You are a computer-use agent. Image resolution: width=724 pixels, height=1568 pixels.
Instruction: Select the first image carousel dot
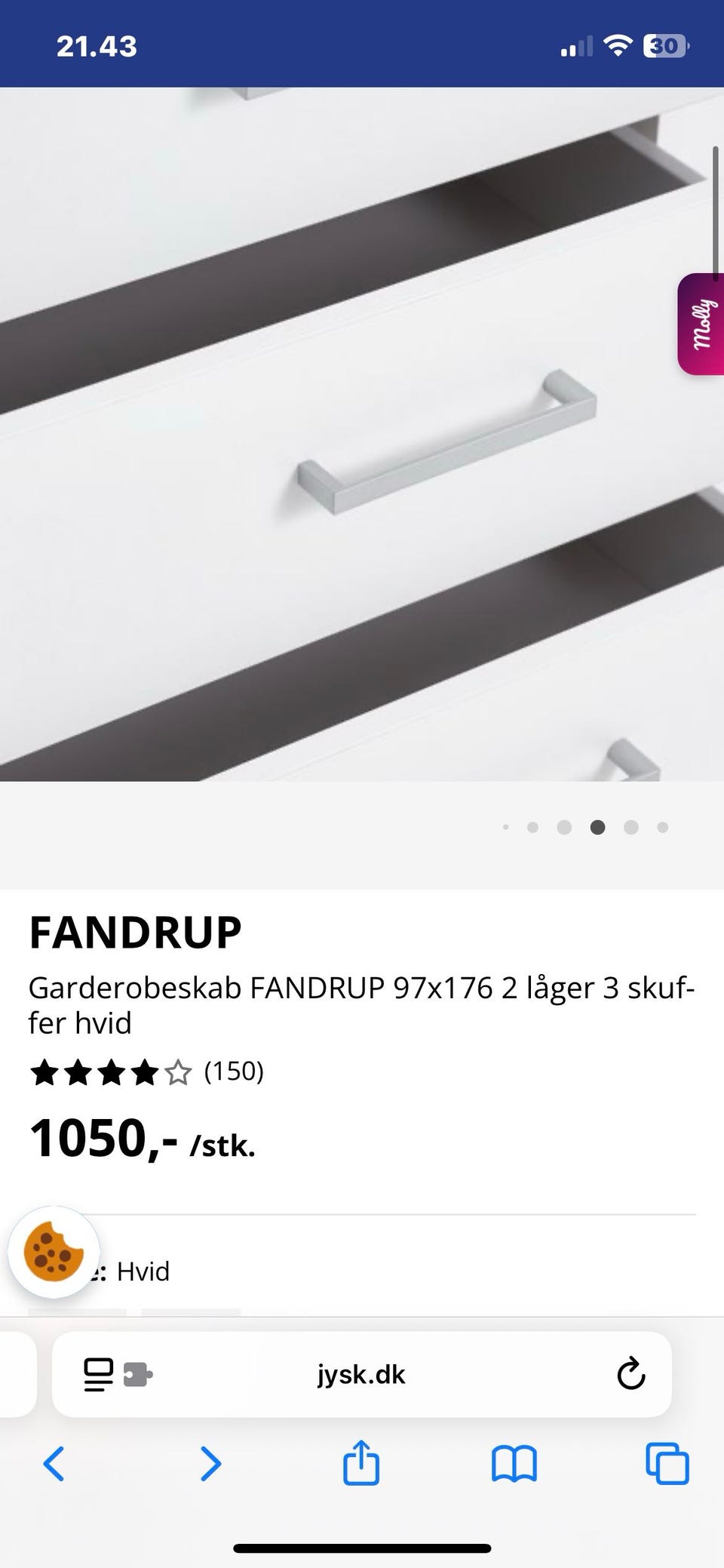point(506,827)
